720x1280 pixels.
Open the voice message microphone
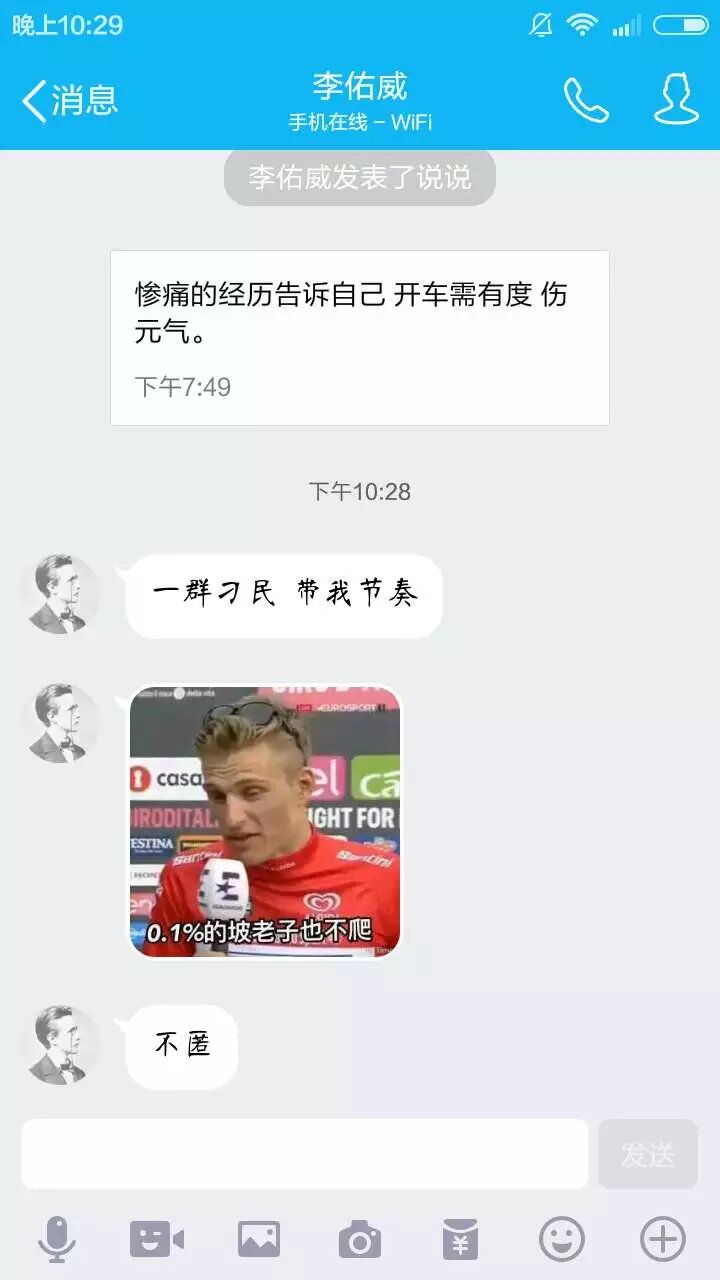click(x=57, y=1240)
